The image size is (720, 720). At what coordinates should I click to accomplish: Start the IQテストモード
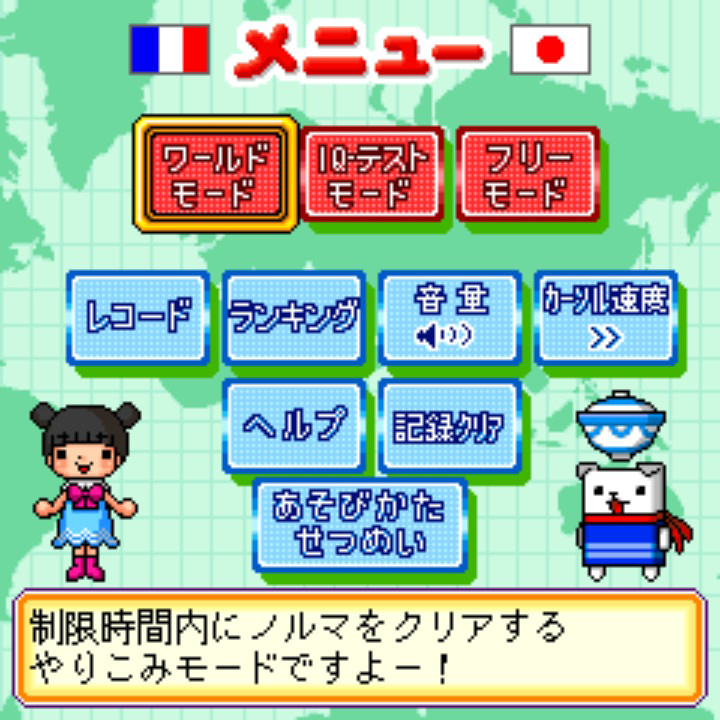(x=372, y=173)
